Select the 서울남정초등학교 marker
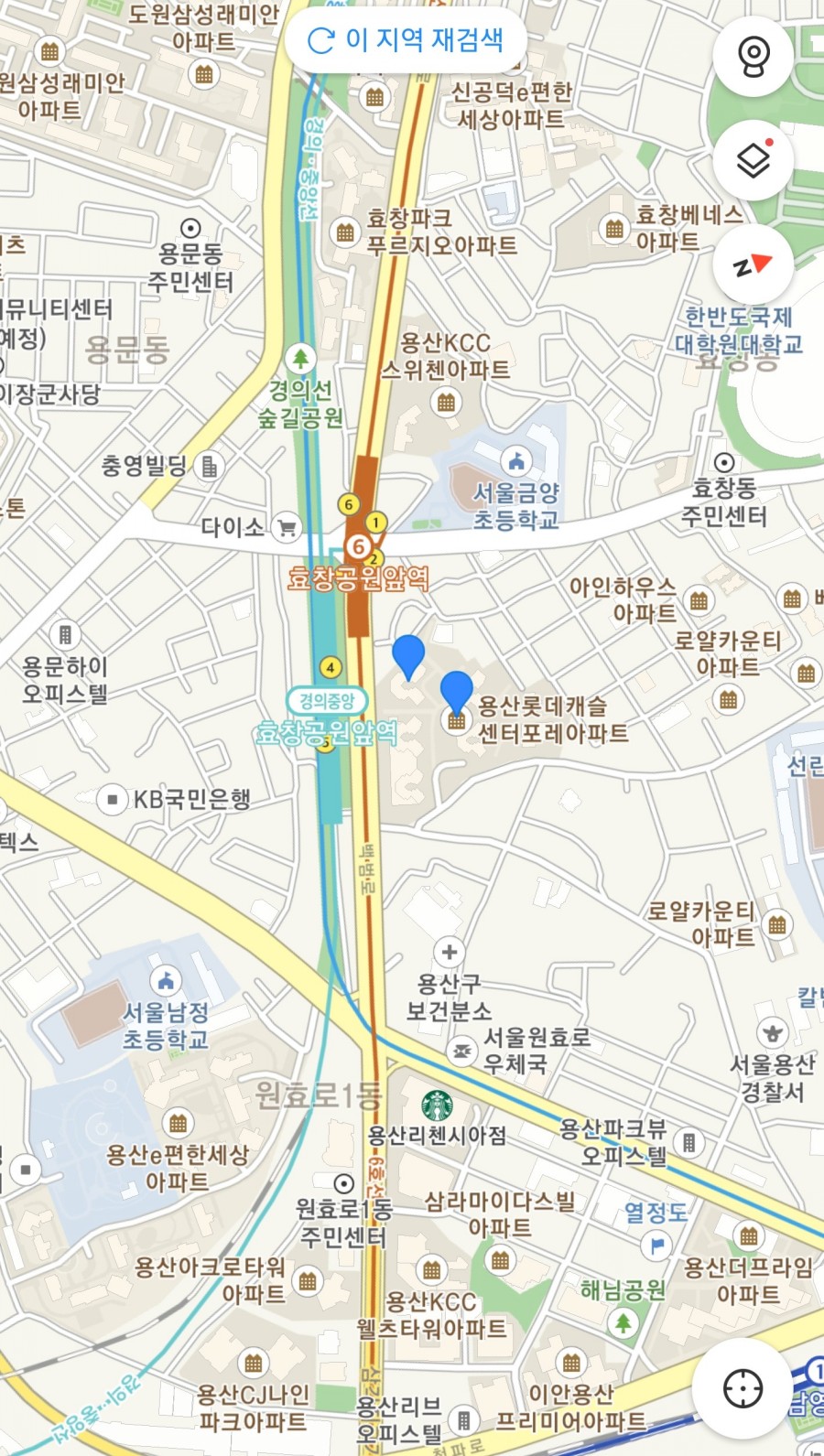Image resolution: width=824 pixels, height=1456 pixels. click(166, 982)
